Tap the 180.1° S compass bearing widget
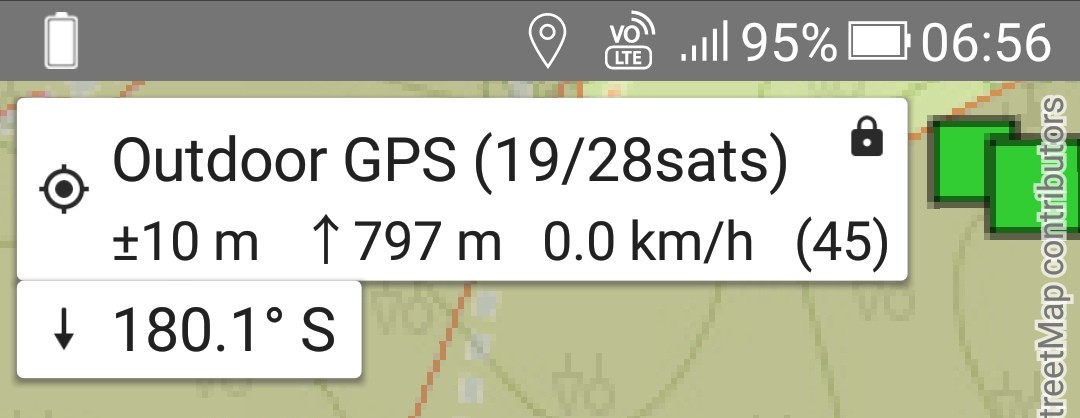1080x418 pixels. [x=190, y=331]
